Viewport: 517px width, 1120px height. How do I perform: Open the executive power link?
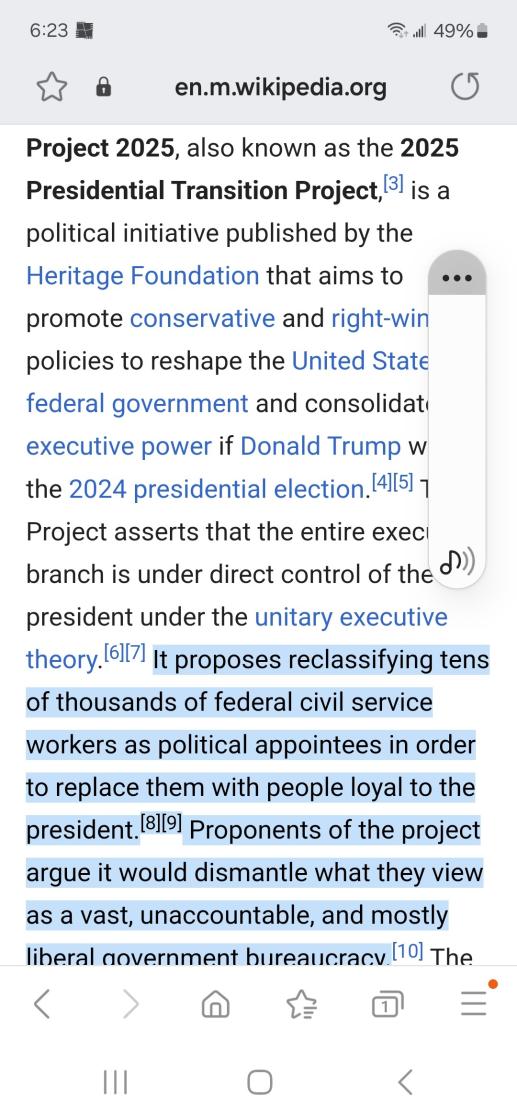(119, 446)
